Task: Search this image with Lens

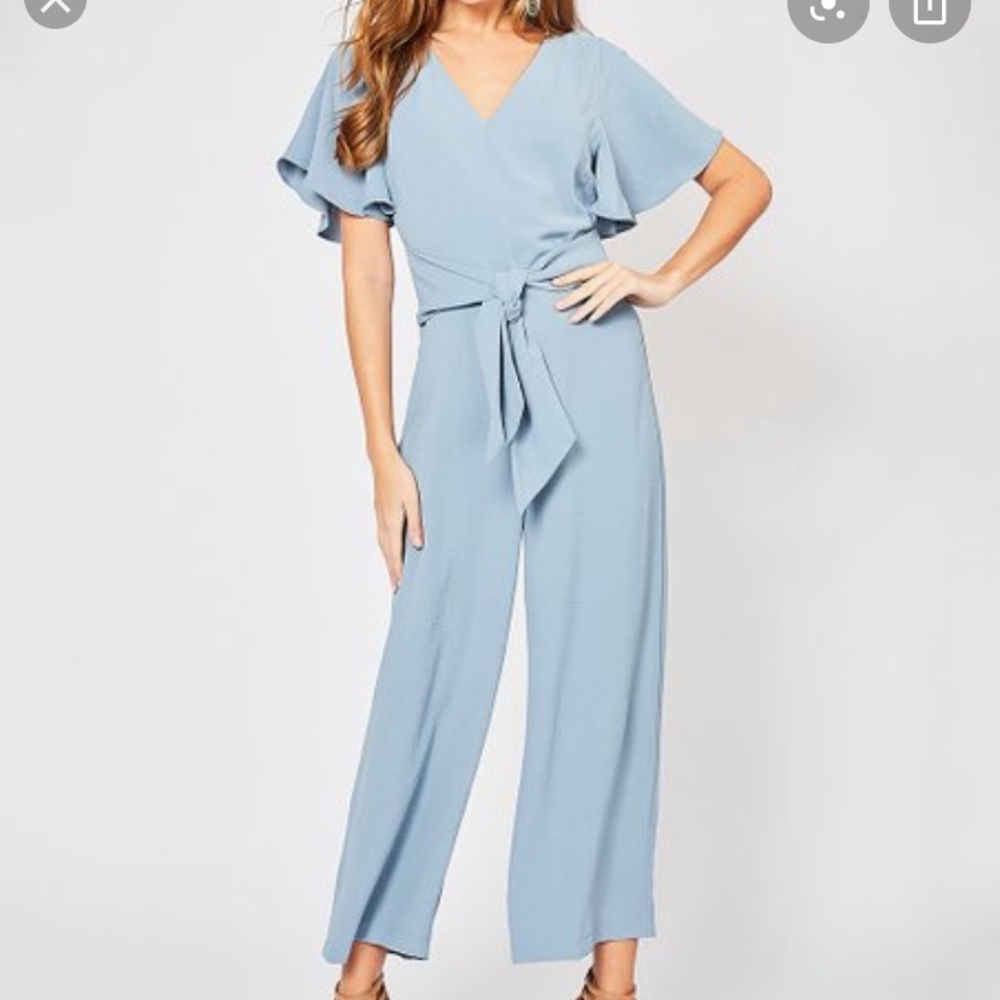Action: coord(829,8)
